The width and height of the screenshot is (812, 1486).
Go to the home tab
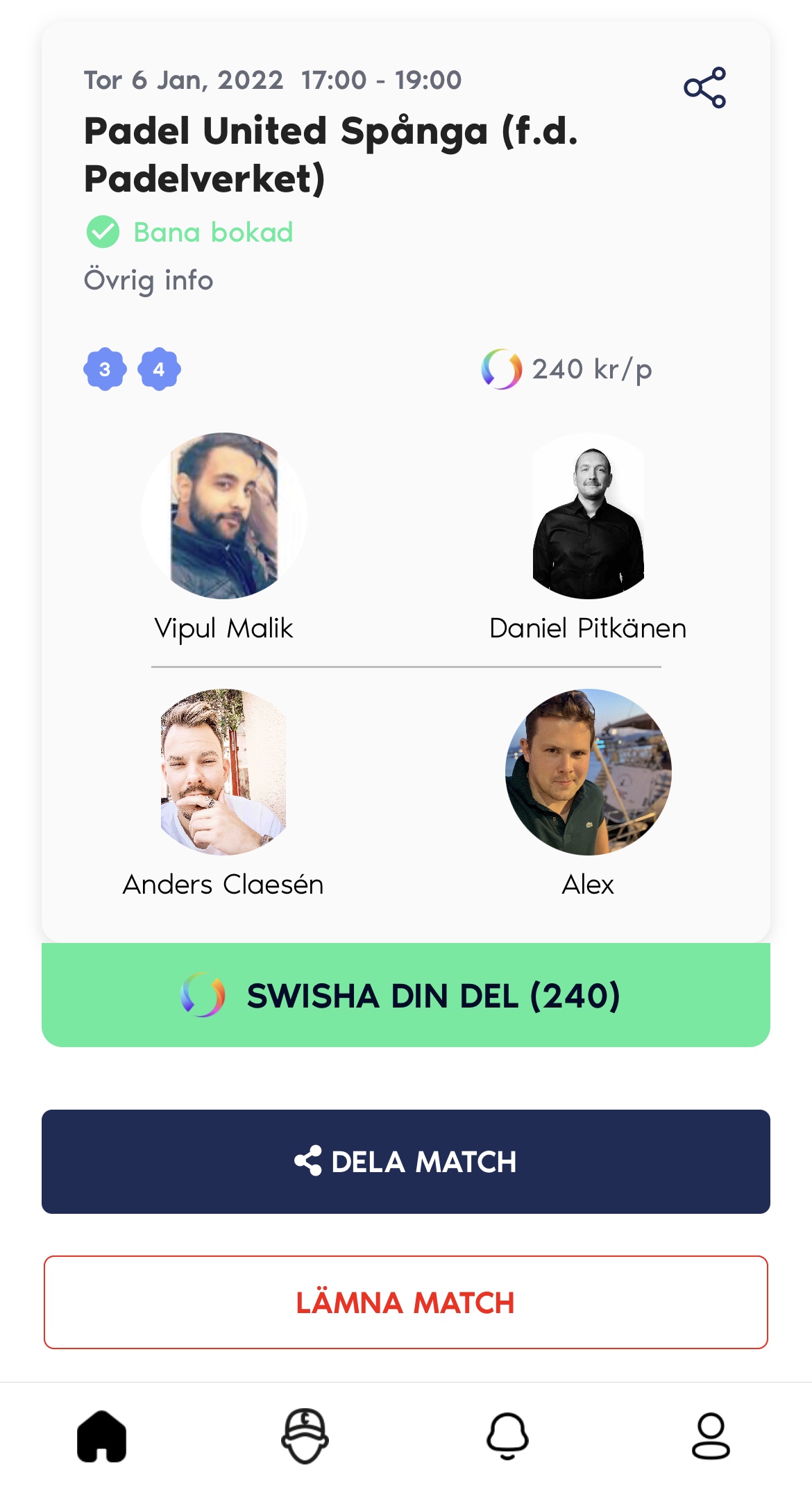point(101,1436)
